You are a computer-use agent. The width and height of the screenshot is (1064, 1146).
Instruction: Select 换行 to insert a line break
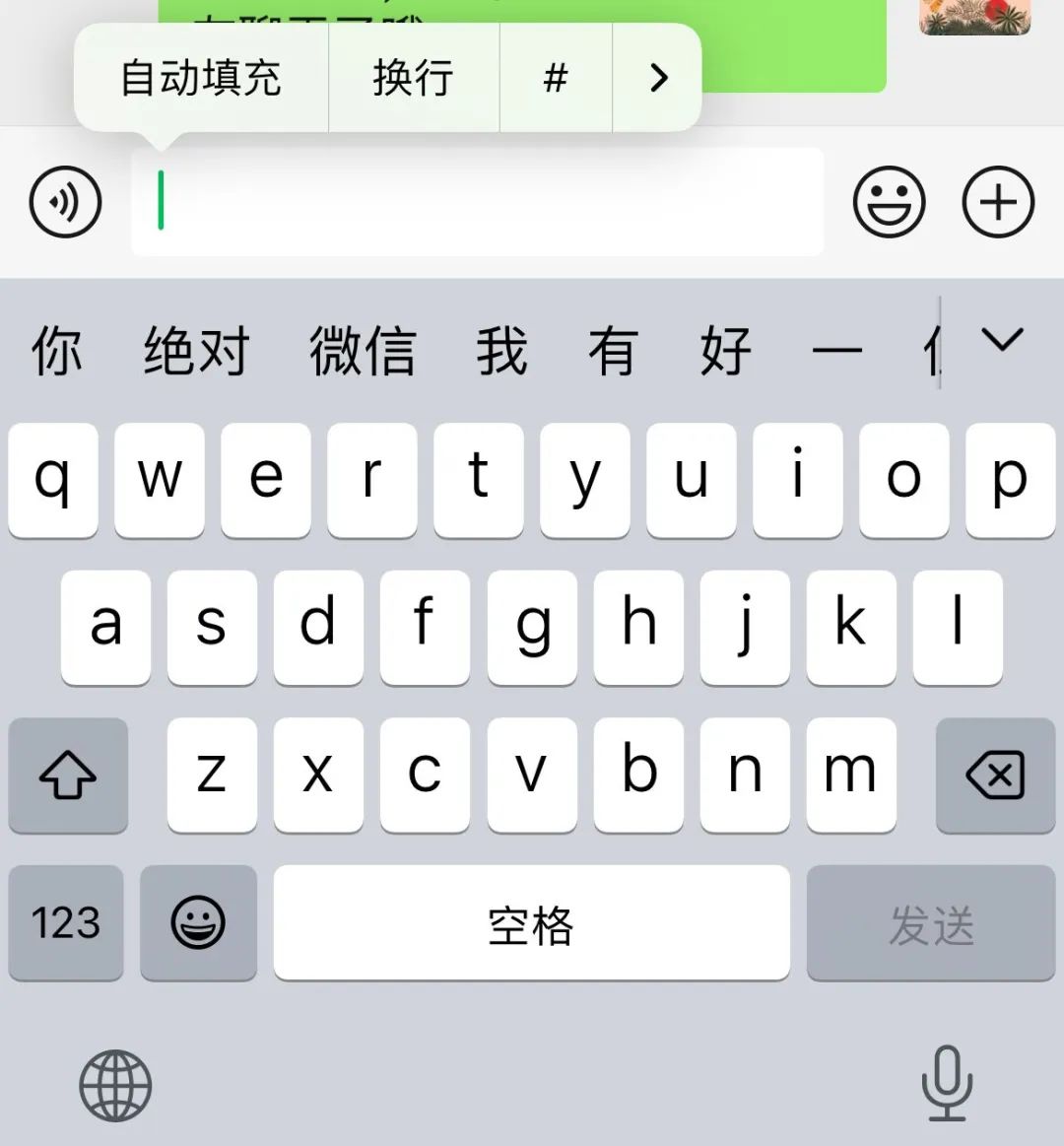pos(413,78)
